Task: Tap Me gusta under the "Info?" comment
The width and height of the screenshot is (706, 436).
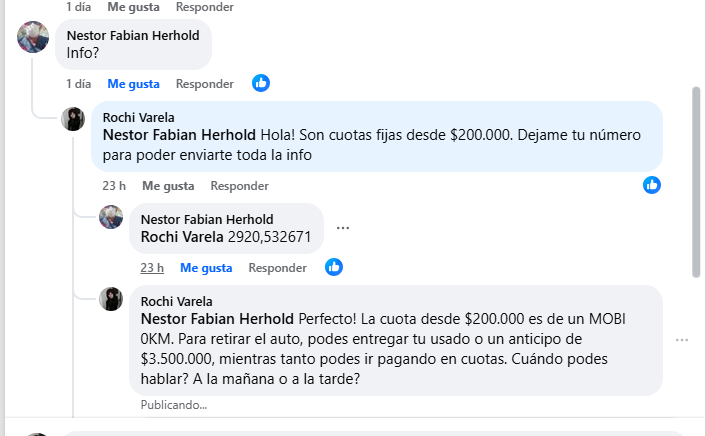Action: pos(134,84)
